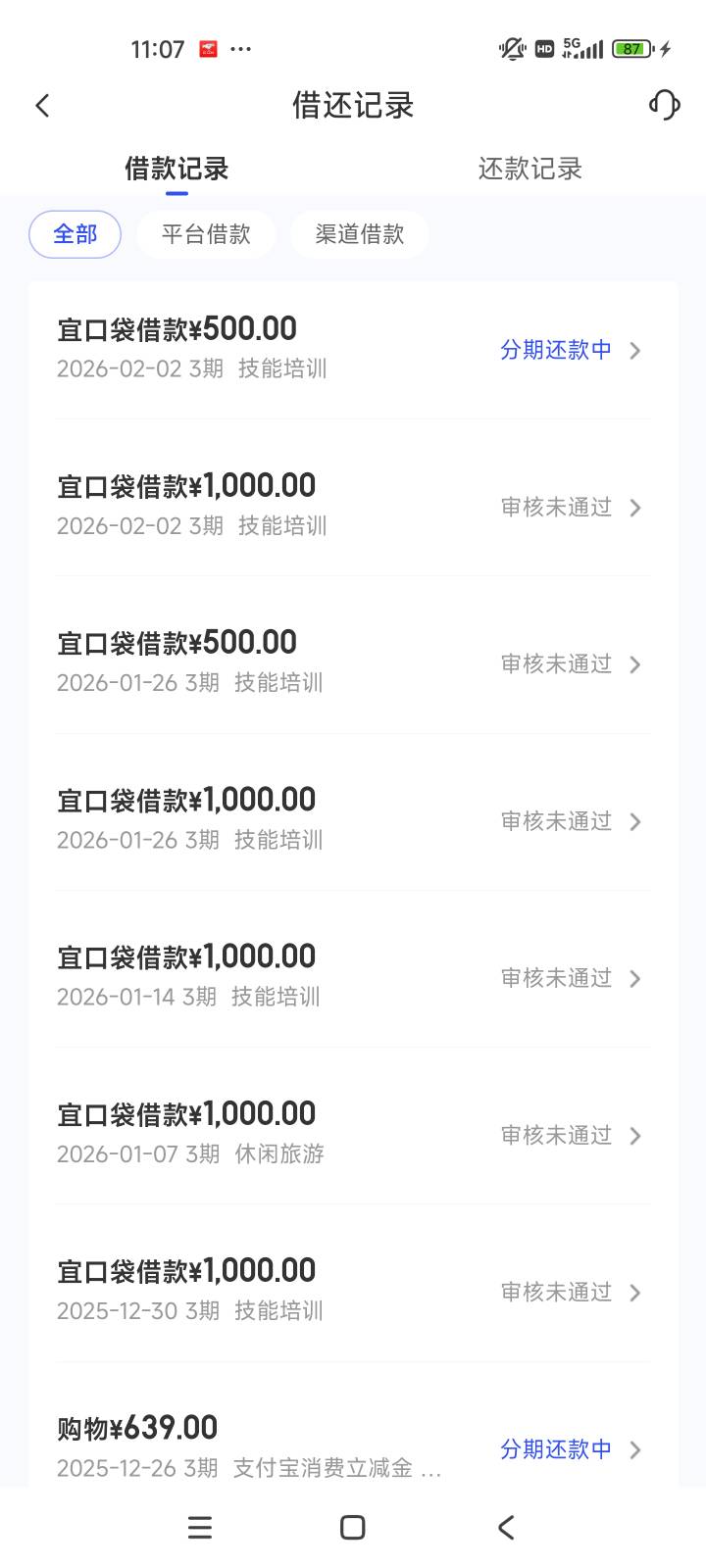Select the 全部 filter chip
Image resolution: width=706 pixels, height=1568 pixels.
75,234
